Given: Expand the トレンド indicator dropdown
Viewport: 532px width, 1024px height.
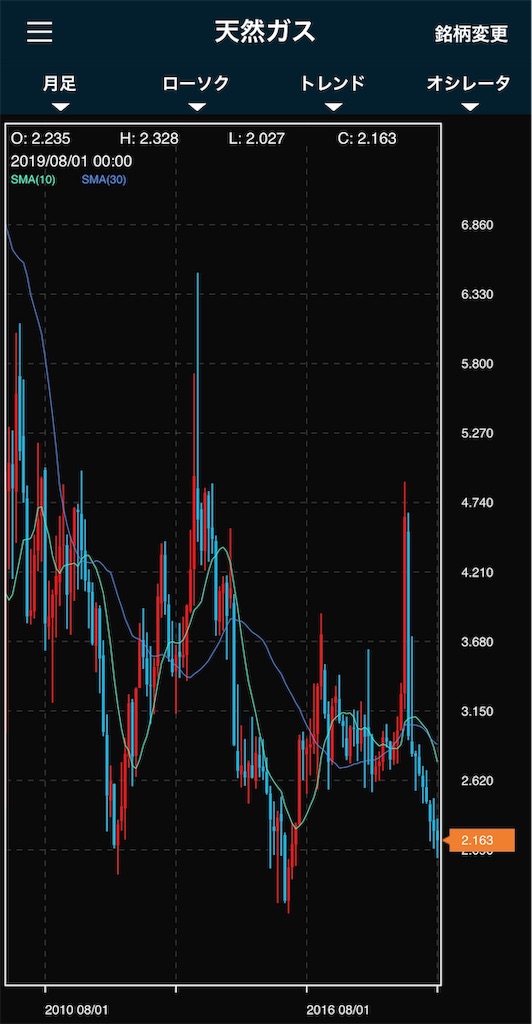Looking at the screenshot, I should point(333,92).
